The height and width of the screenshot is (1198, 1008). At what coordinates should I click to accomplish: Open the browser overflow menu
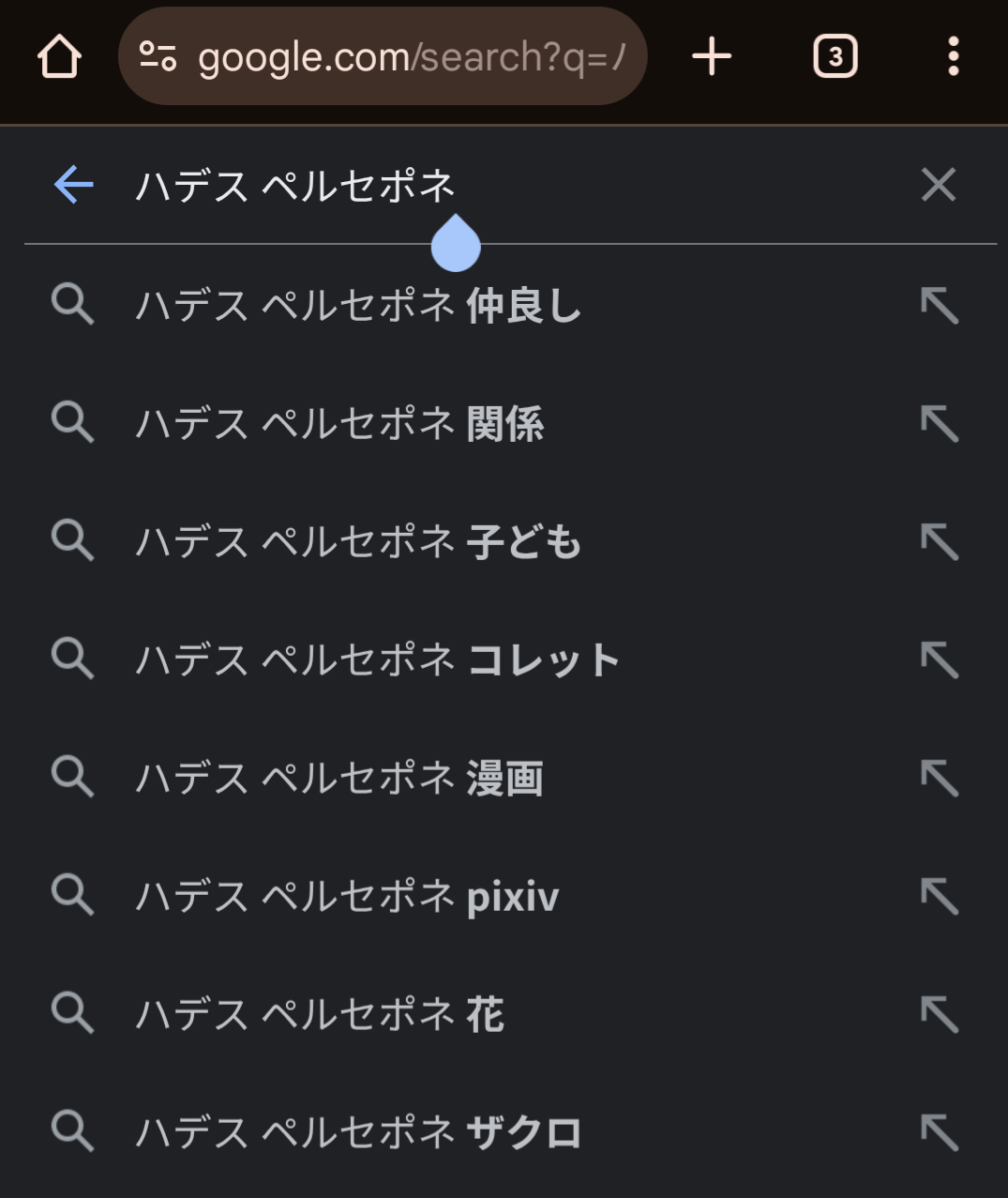(953, 57)
